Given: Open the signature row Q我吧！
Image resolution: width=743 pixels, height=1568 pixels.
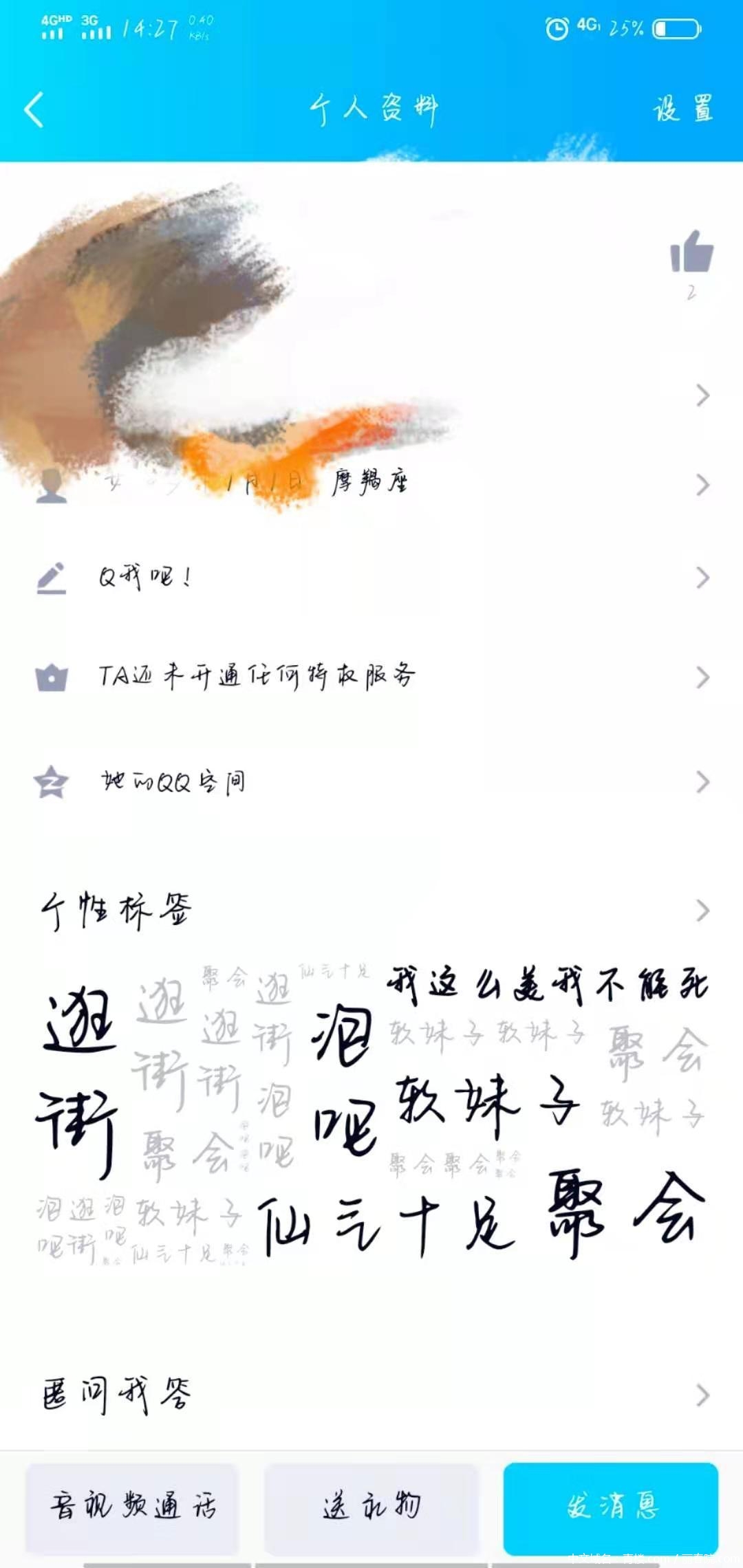Looking at the screenshot, I should coord(371,578).
